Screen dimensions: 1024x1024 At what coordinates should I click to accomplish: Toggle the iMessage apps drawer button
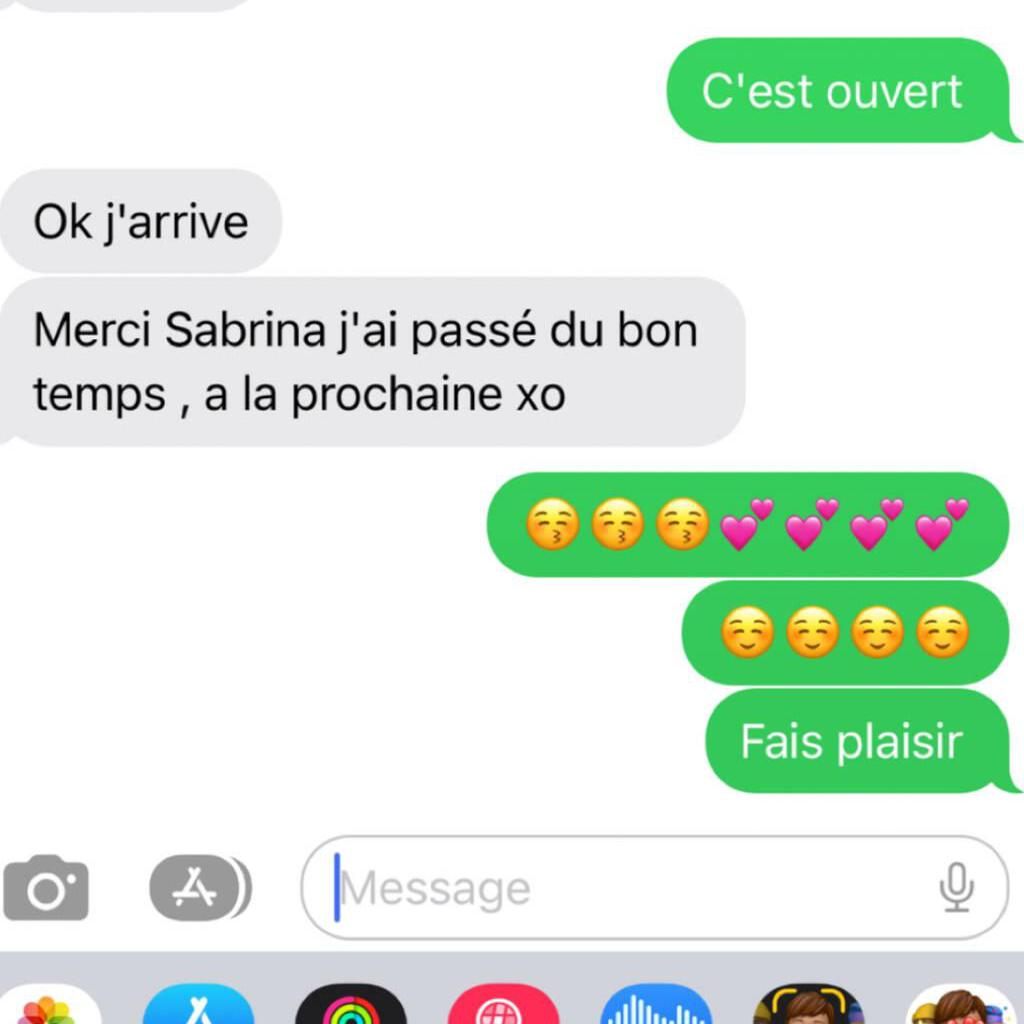tap(199, 888)
